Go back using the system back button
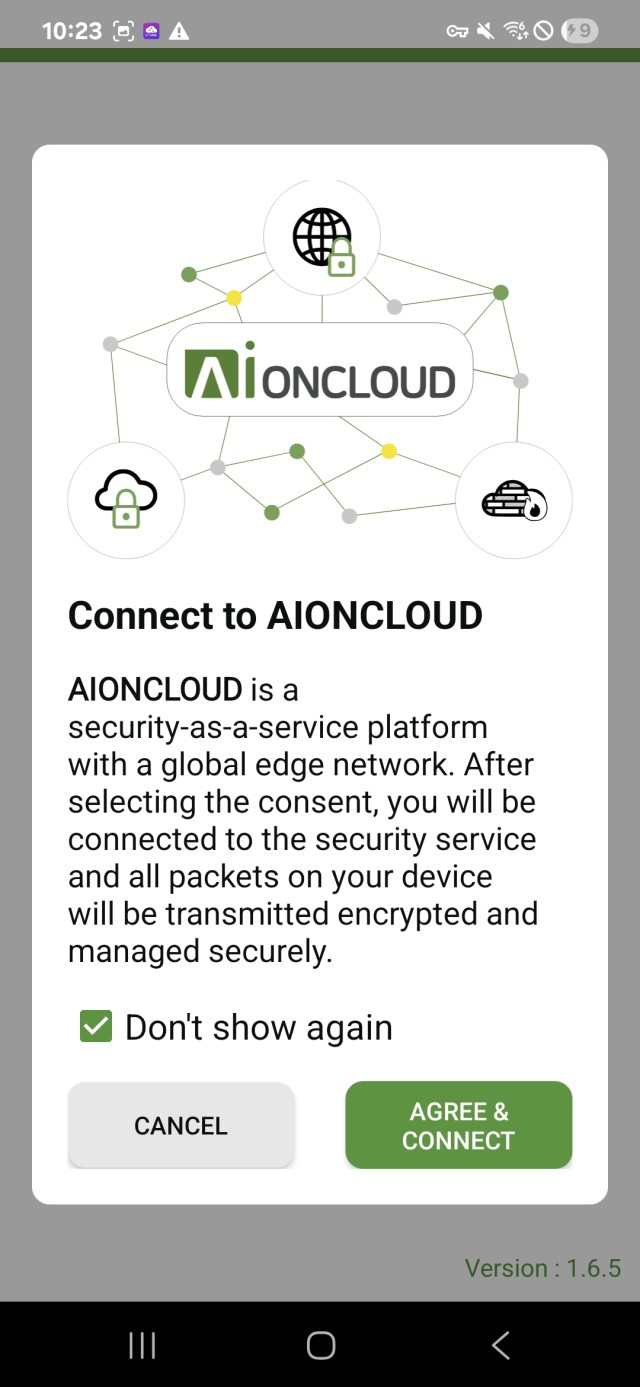640x1387 pixels. 501,1345
